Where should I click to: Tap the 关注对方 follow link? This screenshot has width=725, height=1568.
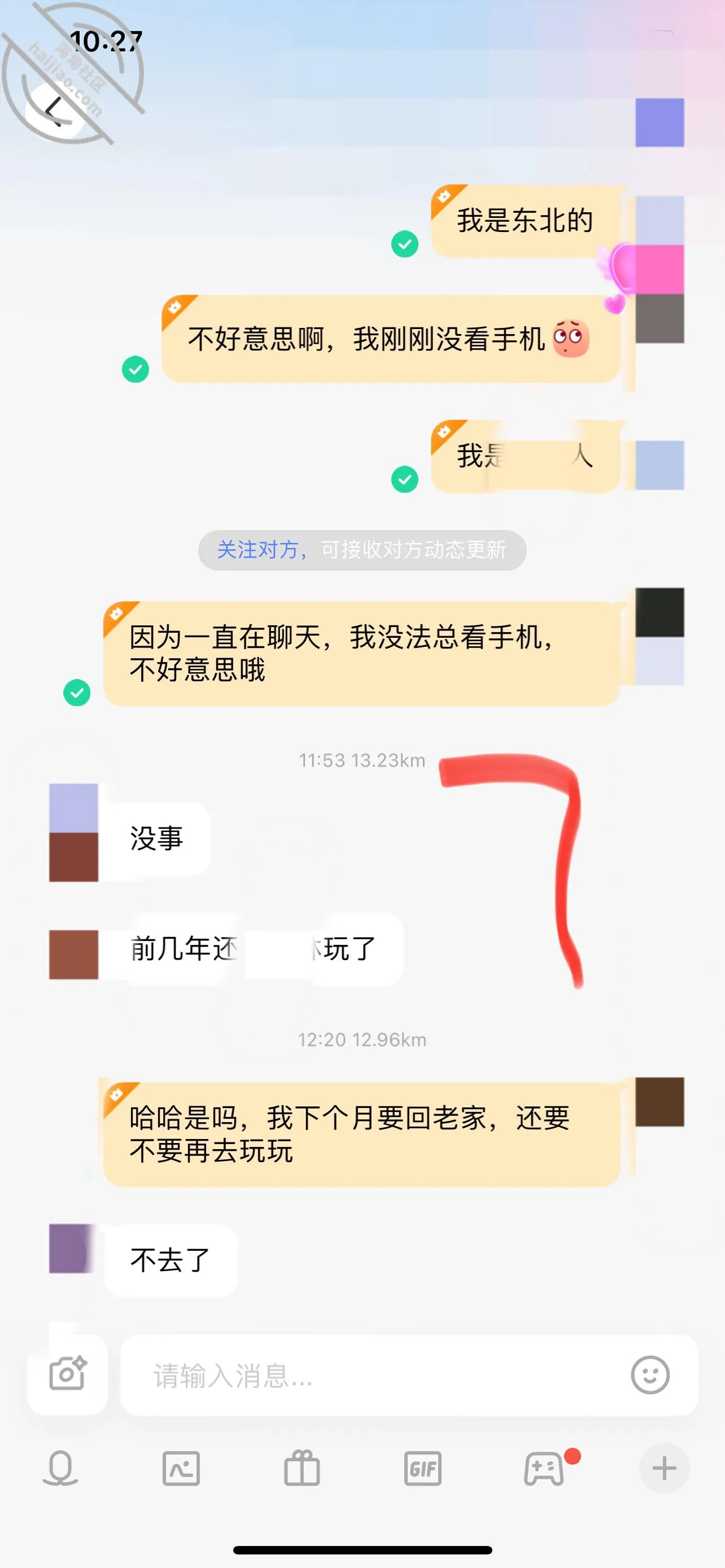click(257, 550)
